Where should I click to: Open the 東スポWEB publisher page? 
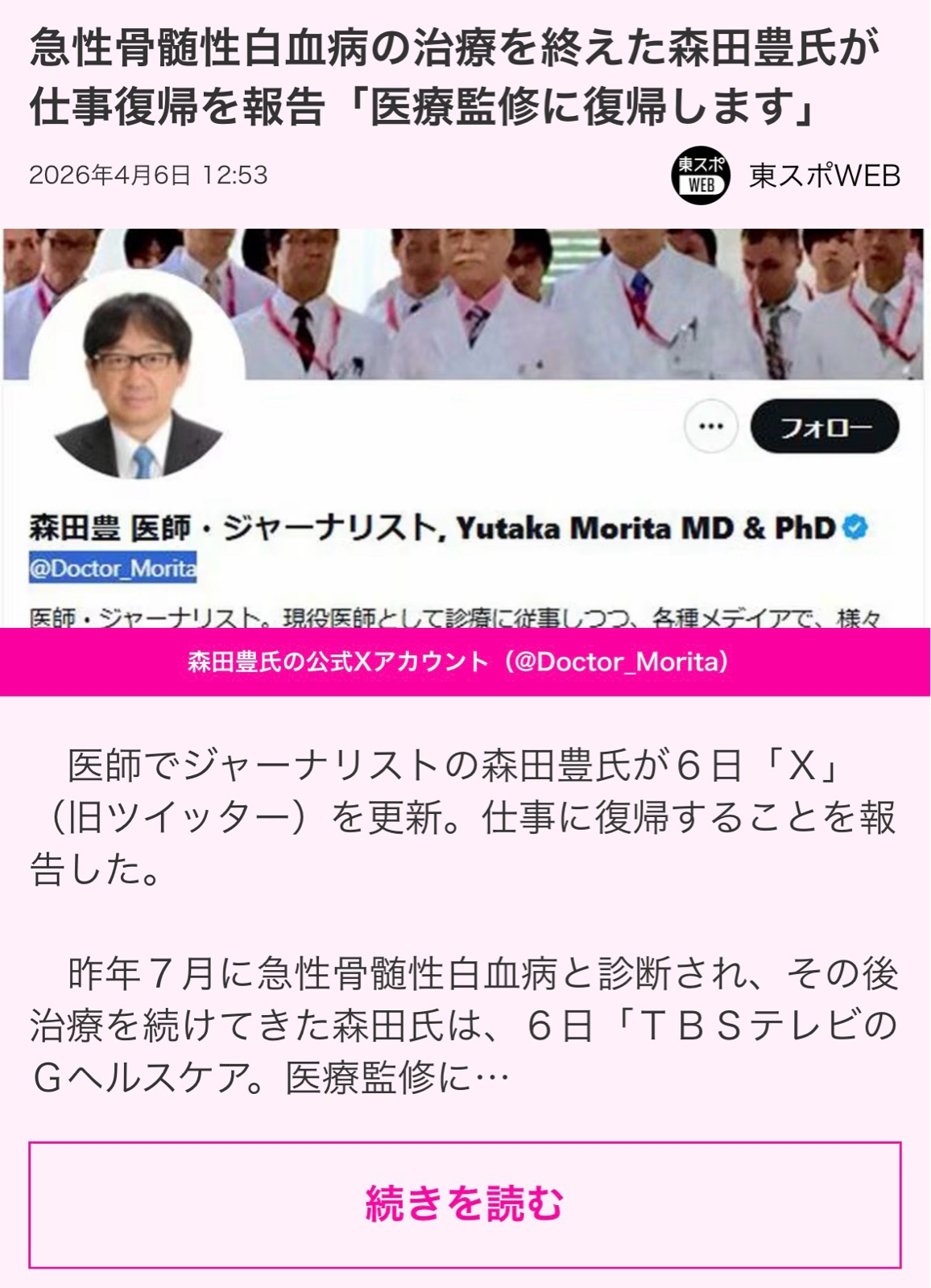pos(786,175)
